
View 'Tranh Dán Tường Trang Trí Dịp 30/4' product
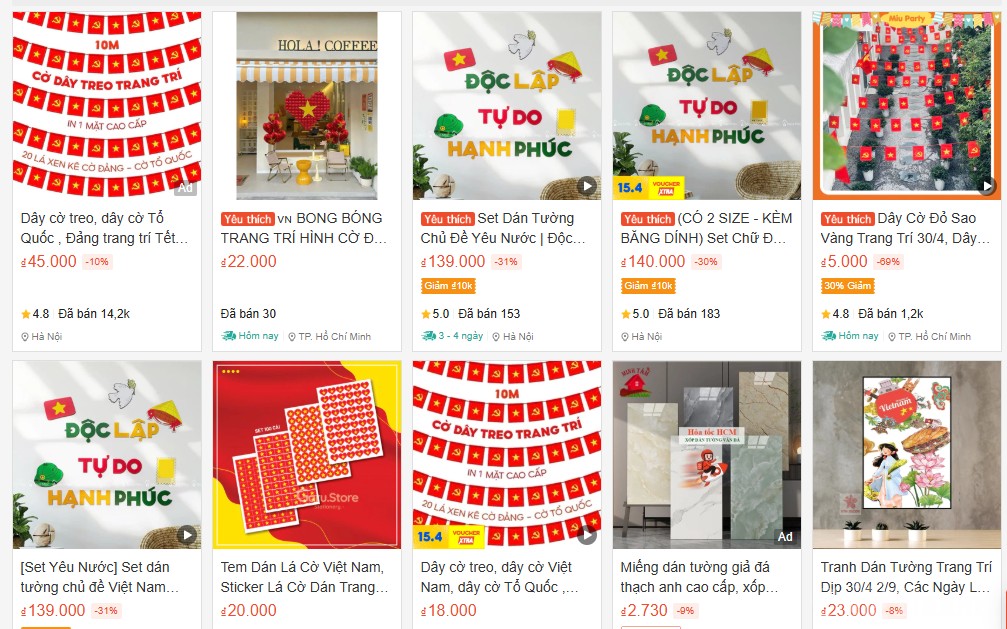click(907, 577)
